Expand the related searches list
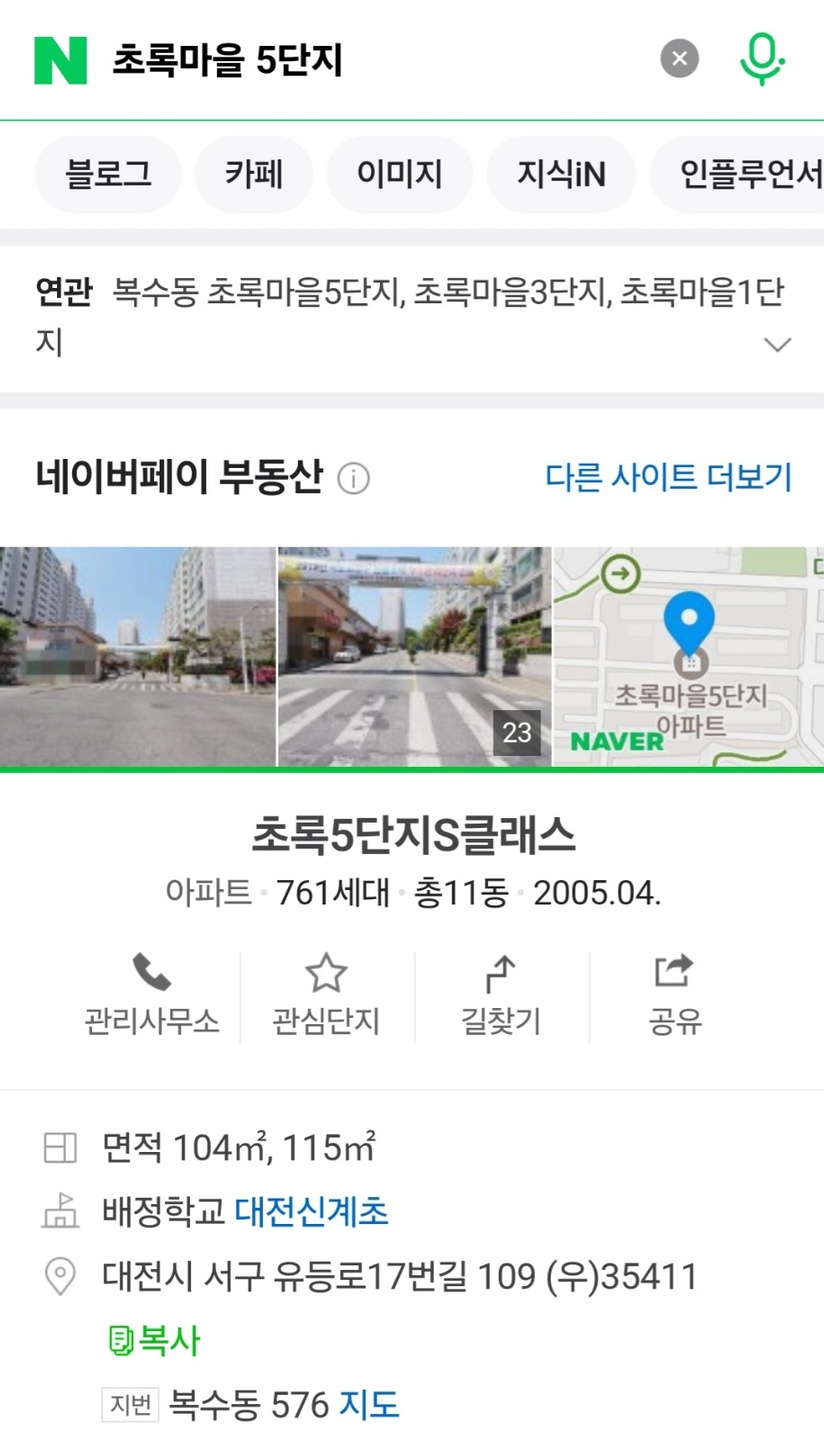This screenshot has width=824, height=1440. [777, 344]
